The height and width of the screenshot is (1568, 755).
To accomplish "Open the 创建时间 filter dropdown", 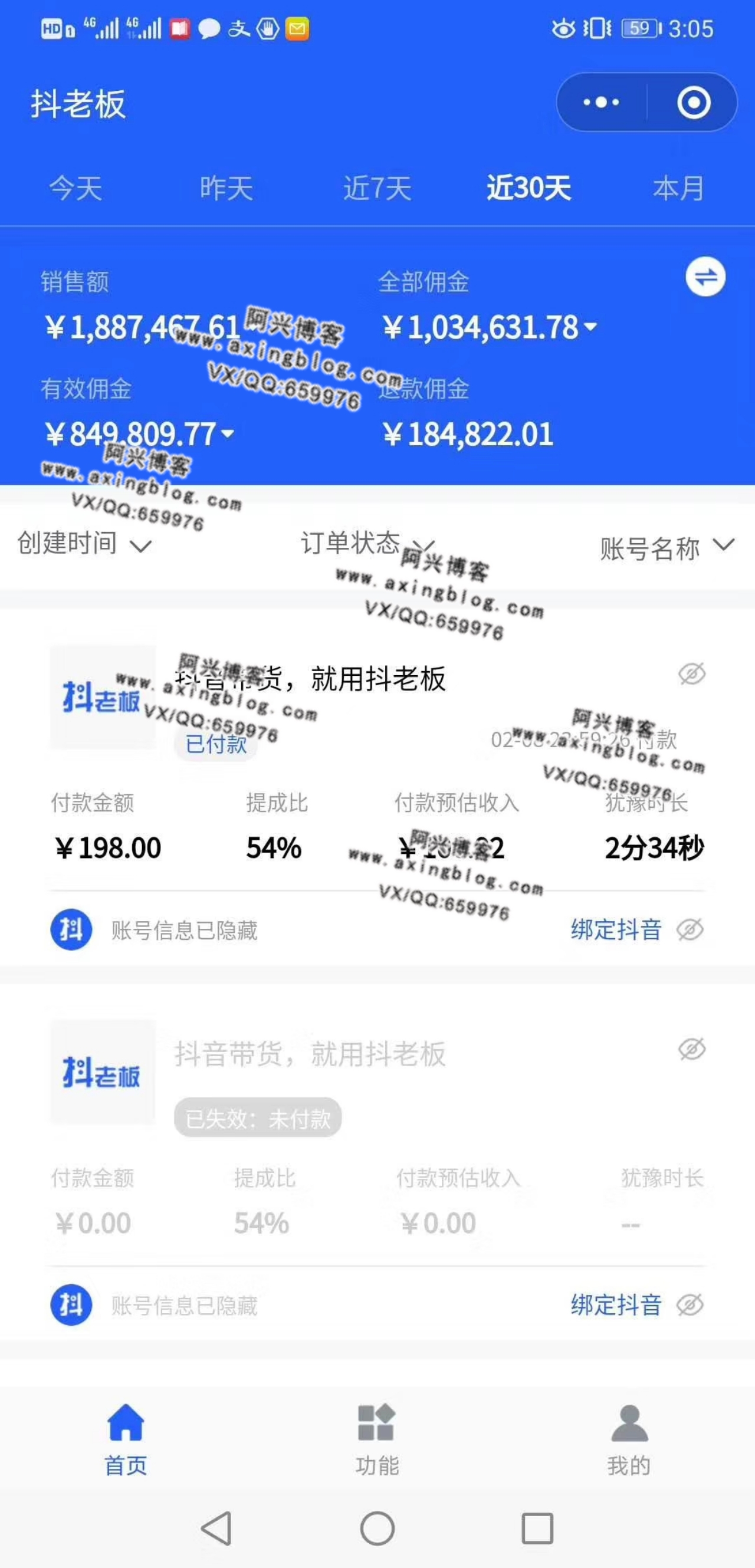I will (84, 543).
